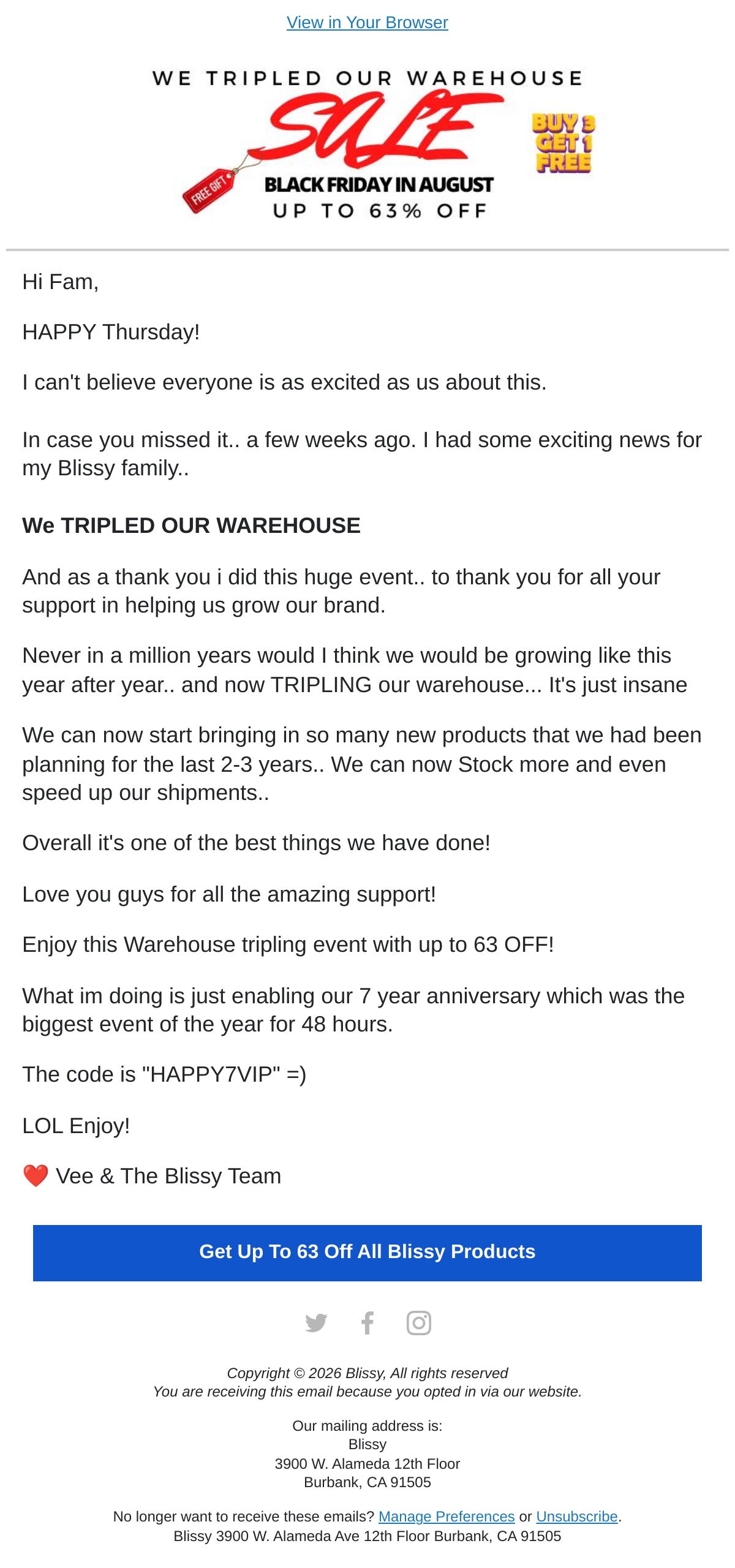Tap Get Up To 63 Off All Blissy Products

[x=367, y=1253]
